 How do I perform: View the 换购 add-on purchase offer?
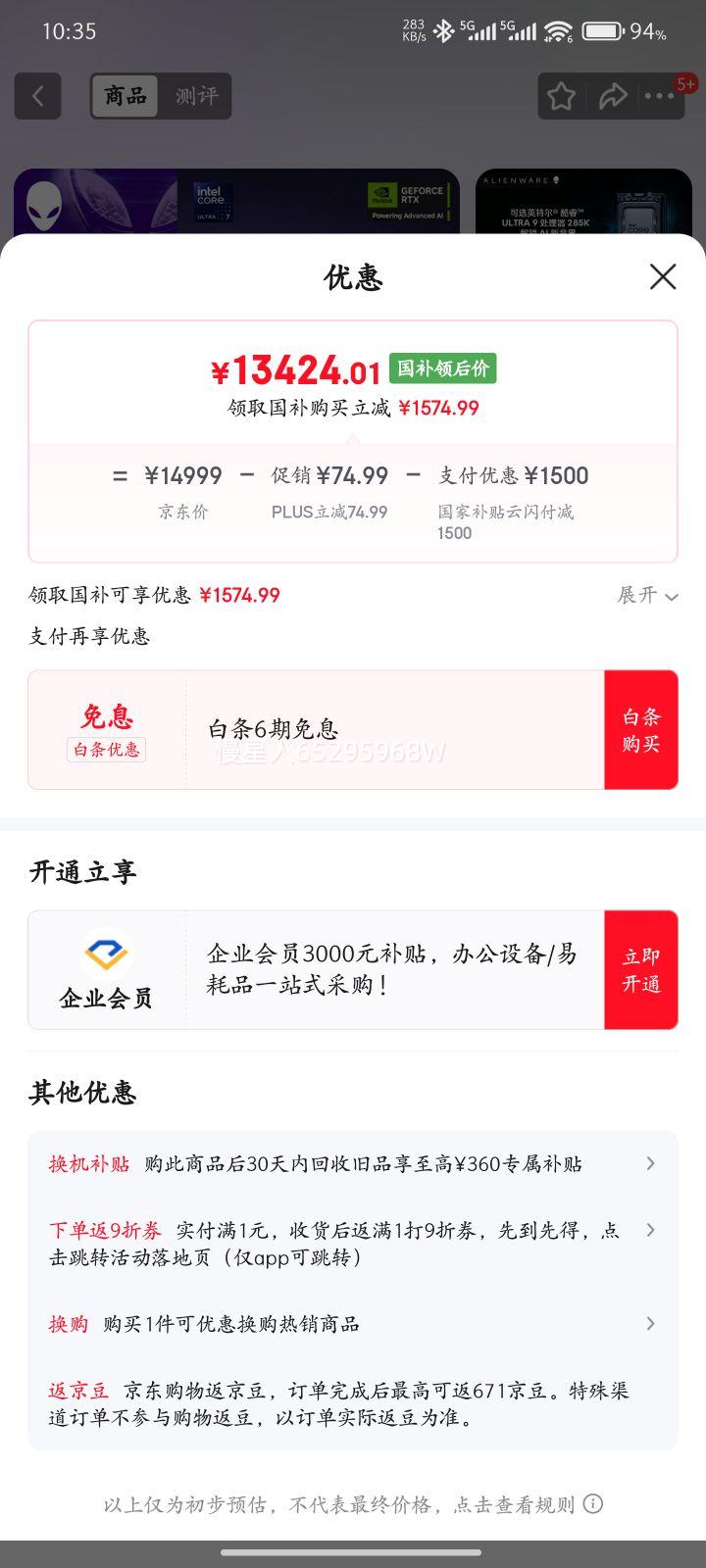tap(353, 1324)
